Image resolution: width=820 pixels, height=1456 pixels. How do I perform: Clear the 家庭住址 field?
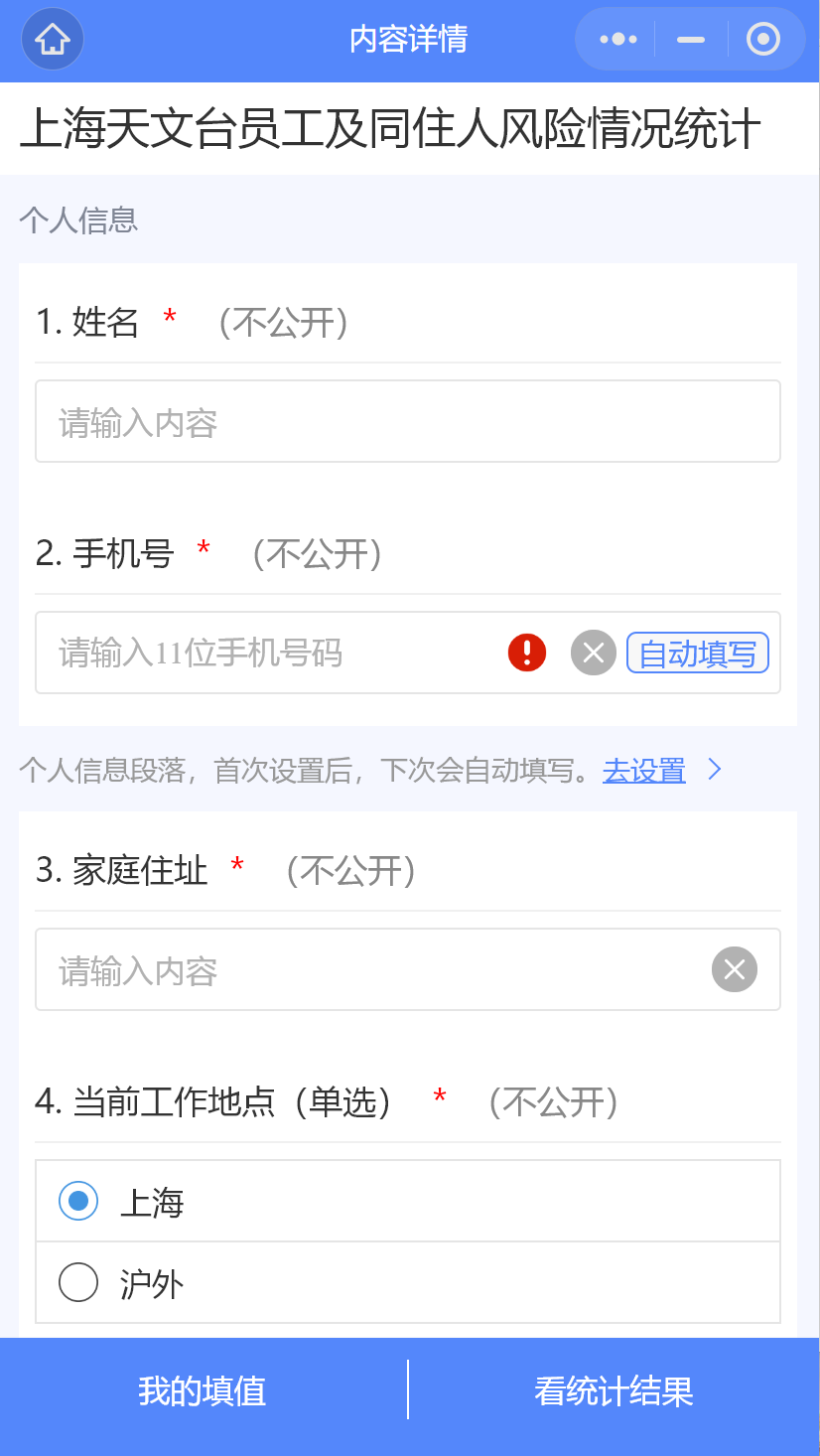click(735, 969)
